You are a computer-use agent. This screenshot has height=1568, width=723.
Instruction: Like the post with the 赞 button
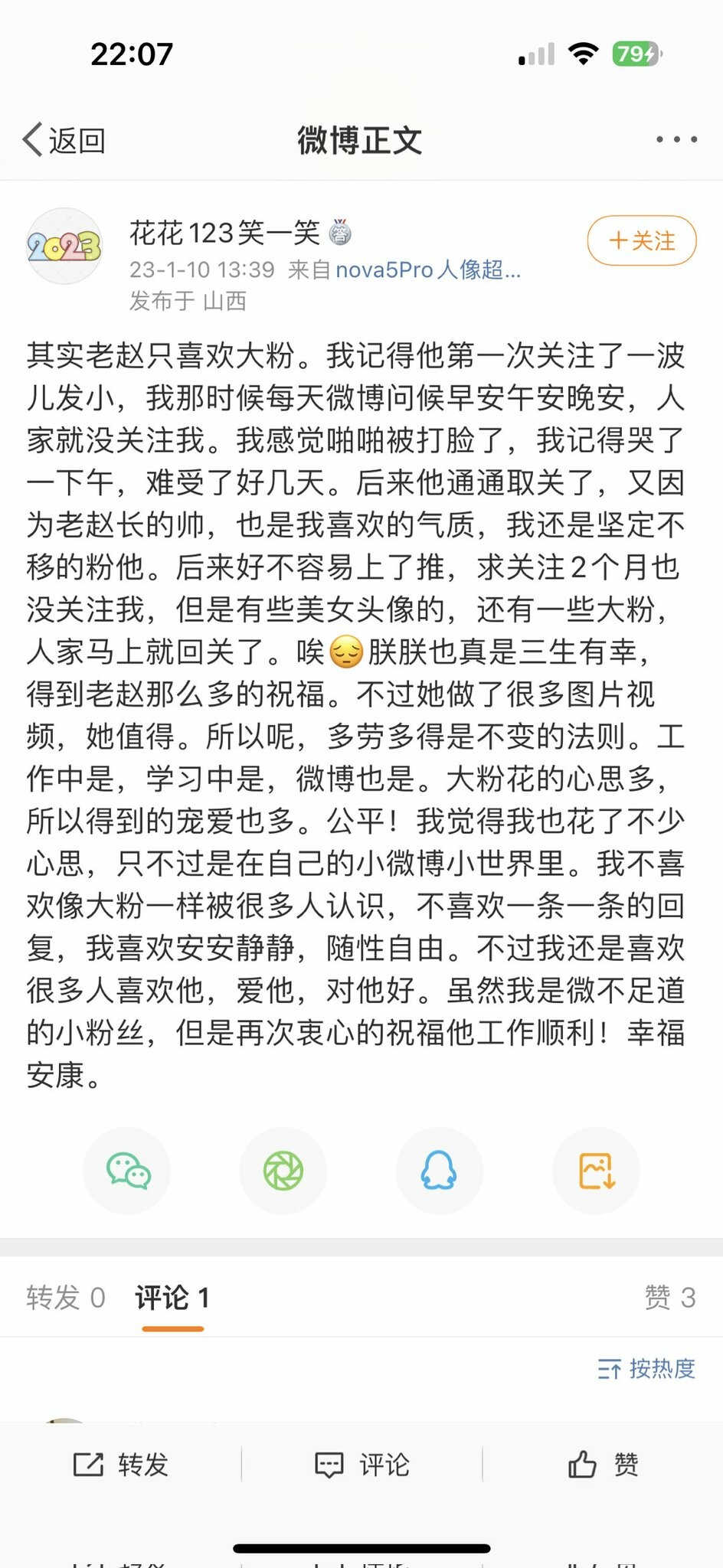(603, 1465)
